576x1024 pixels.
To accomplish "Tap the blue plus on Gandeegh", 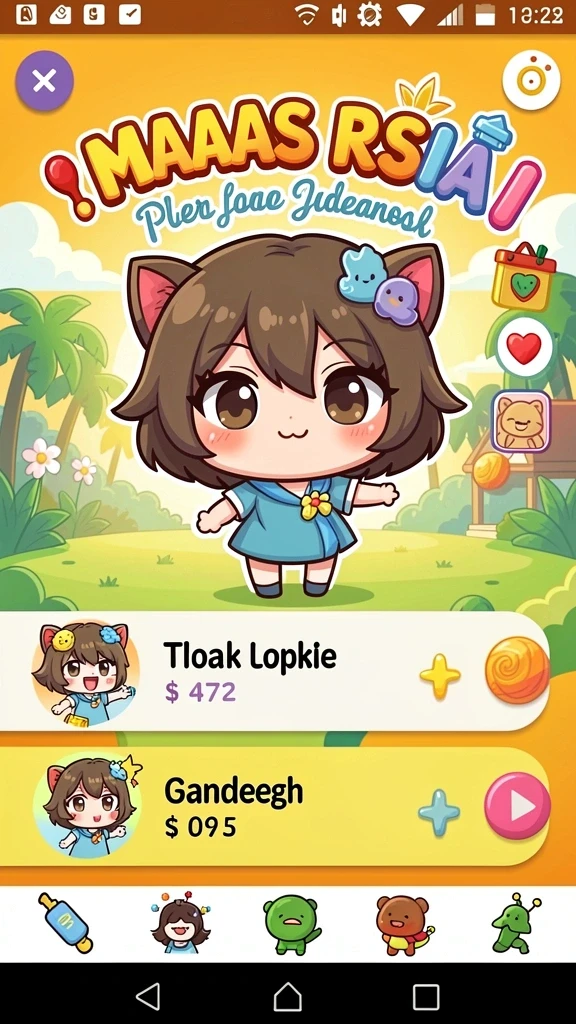I will click(x=439, y=812).
